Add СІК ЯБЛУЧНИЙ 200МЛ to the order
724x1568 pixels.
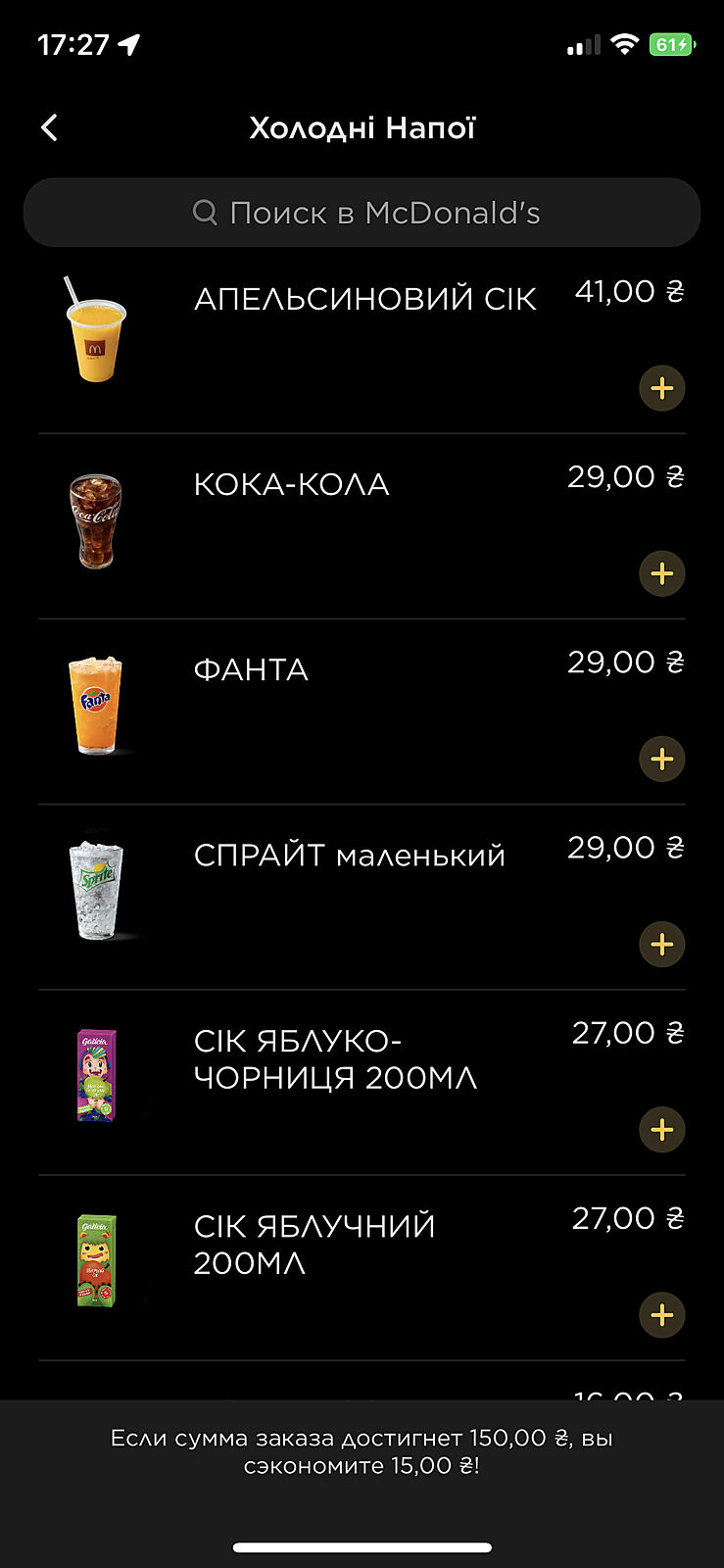point(662,1314)
